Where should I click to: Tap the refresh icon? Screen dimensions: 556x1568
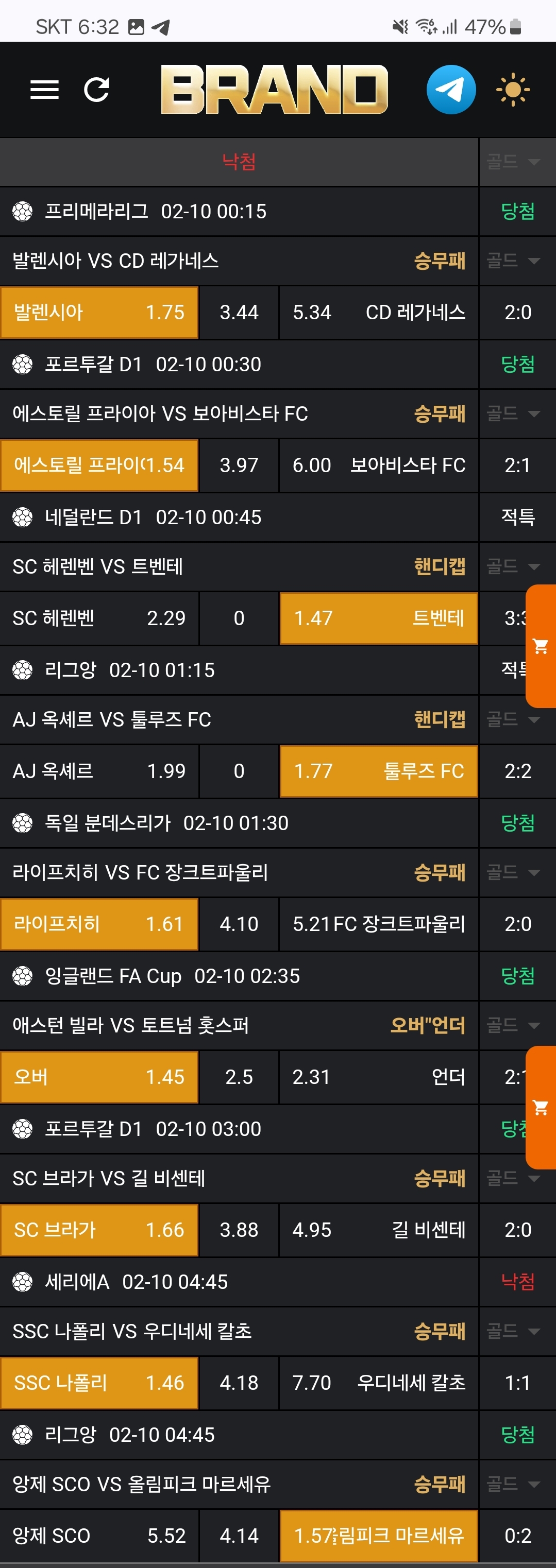[97, 90]
